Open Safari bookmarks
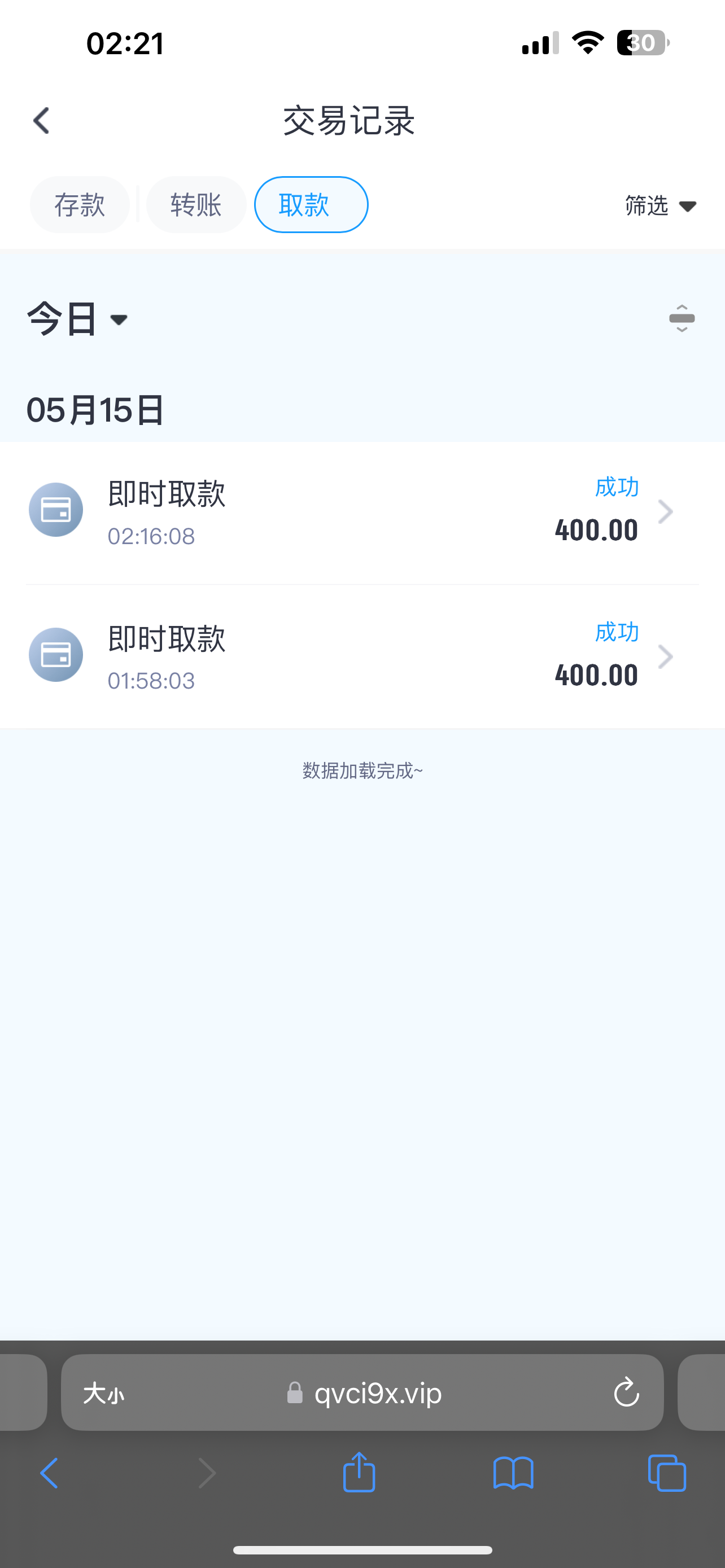Screen dimensions: 725x1568 (x=513, y=1474)
